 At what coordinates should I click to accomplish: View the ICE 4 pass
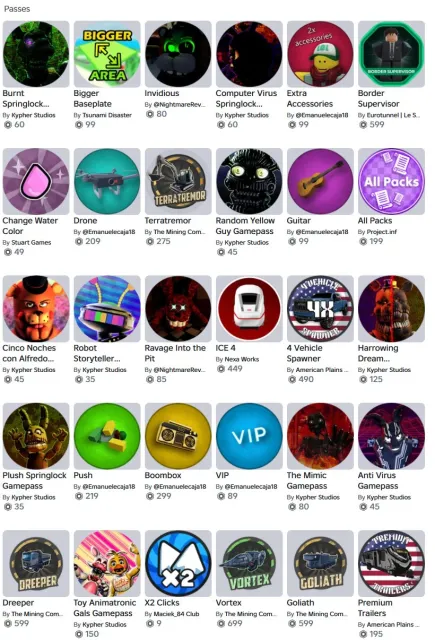pos(249,309)
